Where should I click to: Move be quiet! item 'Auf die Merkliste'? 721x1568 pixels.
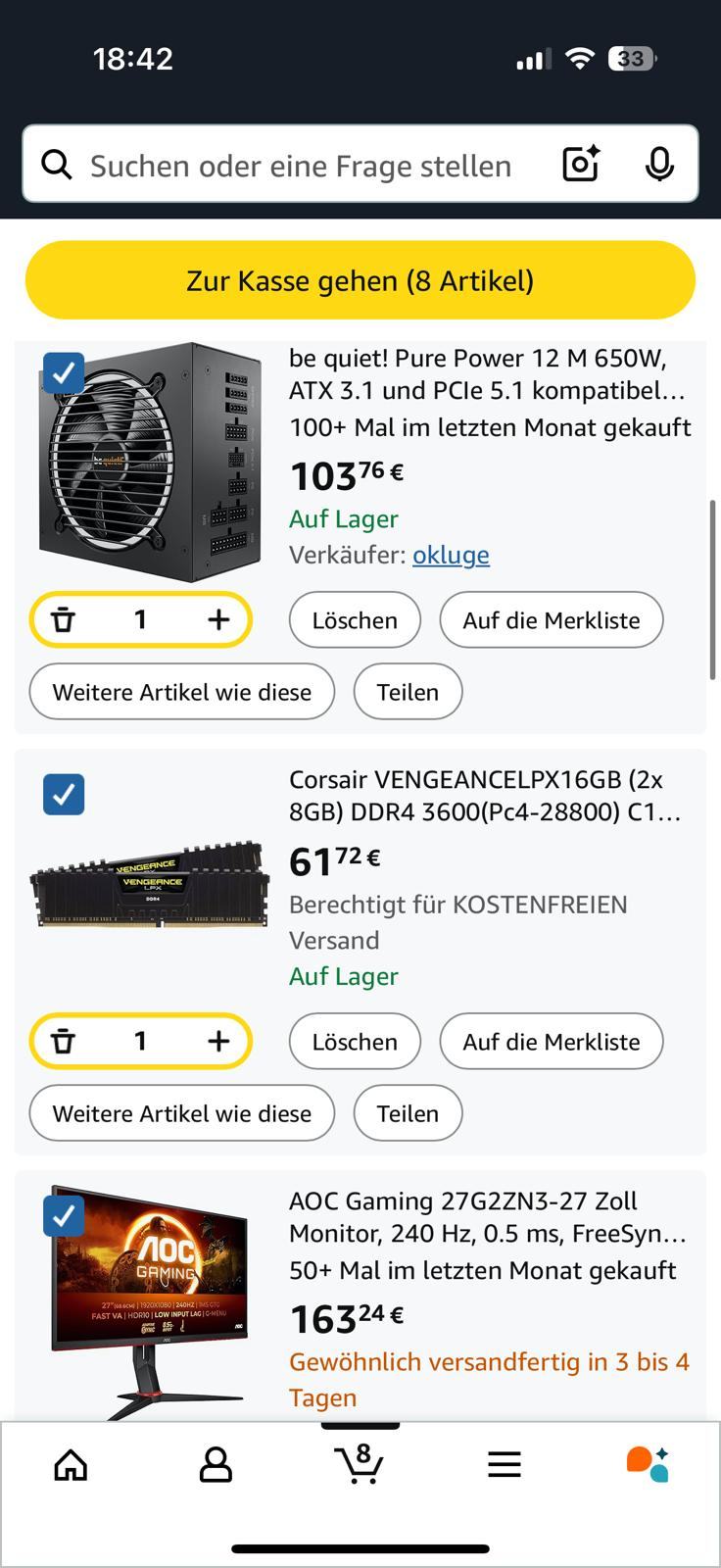click(x=551, y=620)
